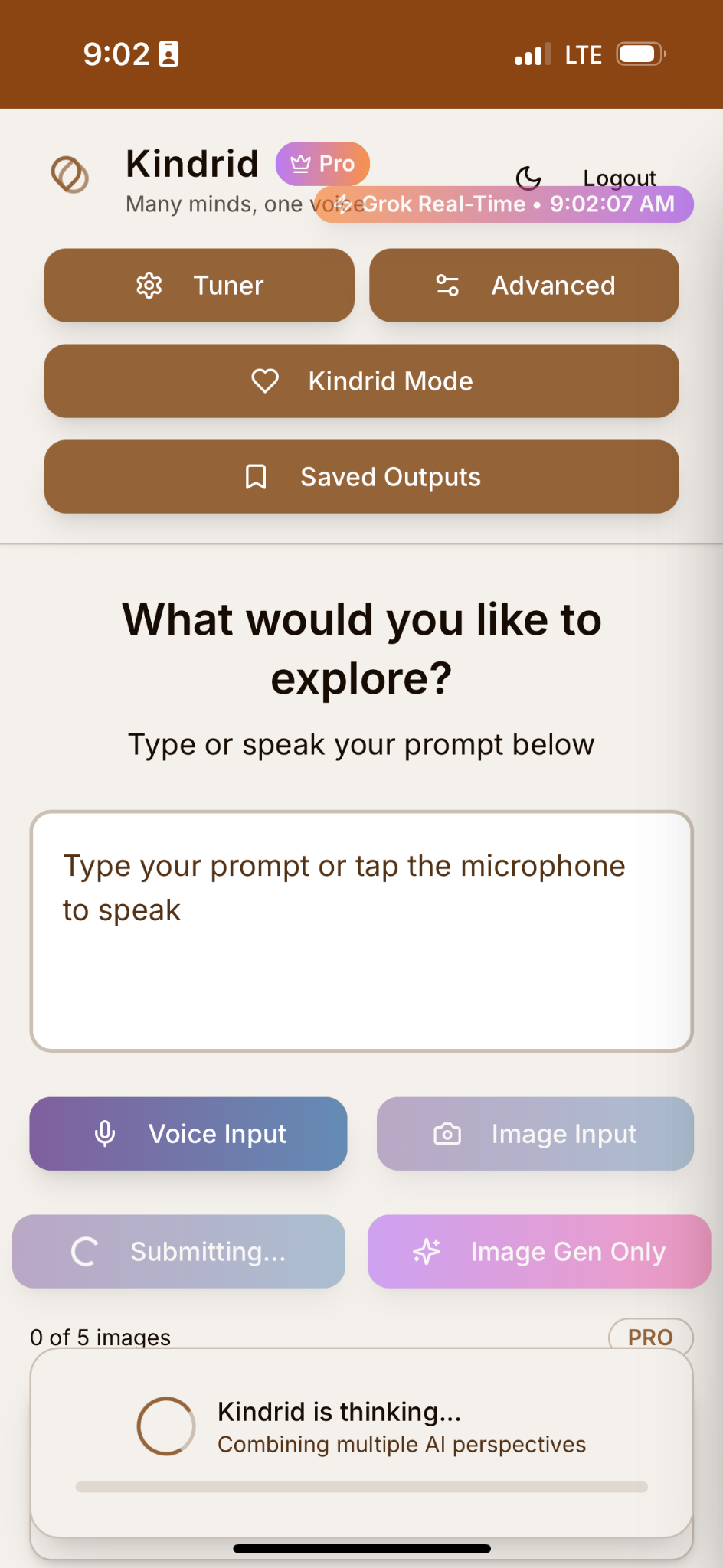Tap the Image Input button

pos(535,1133)
